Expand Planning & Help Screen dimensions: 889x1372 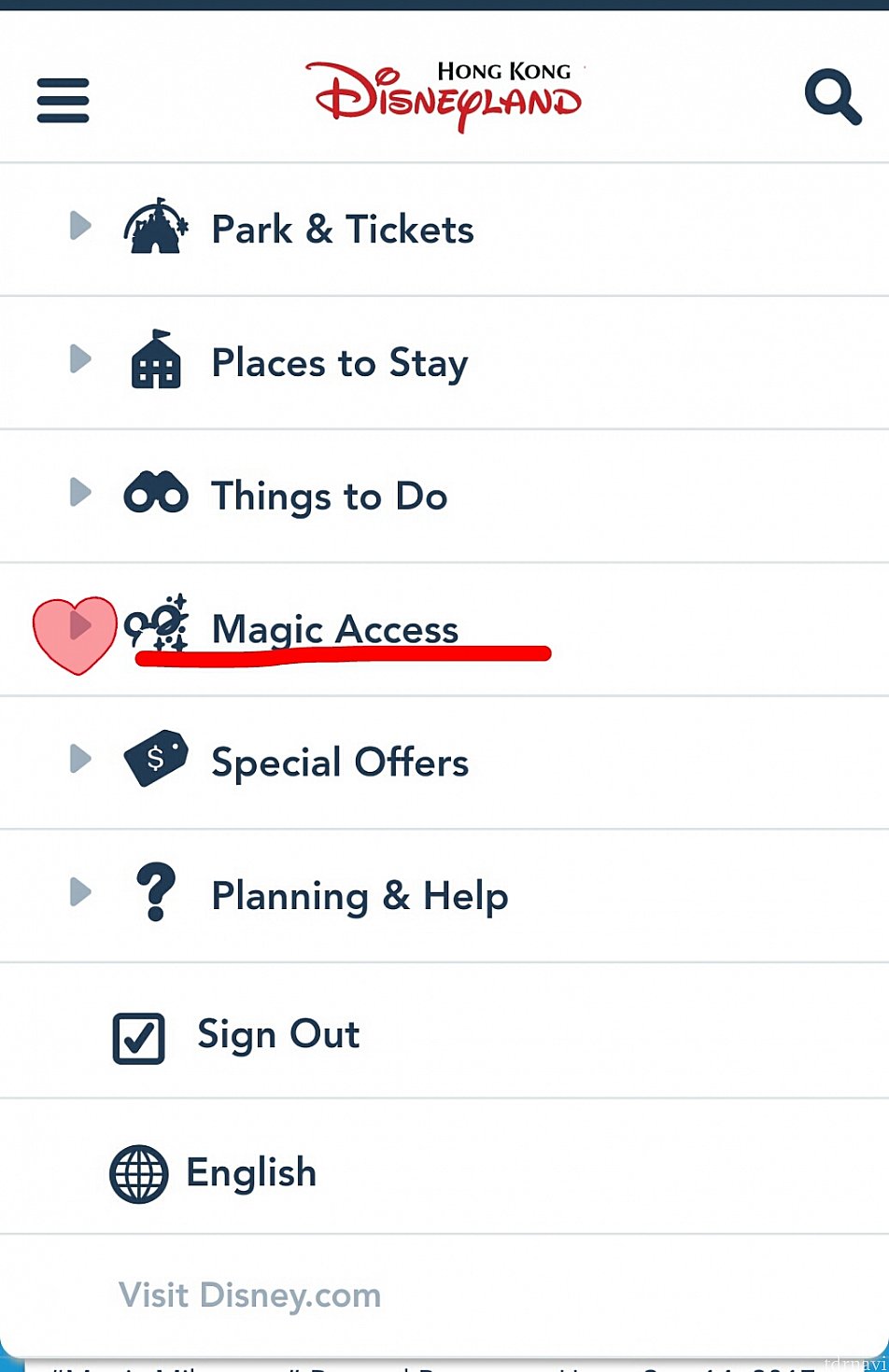pos(359,896)
